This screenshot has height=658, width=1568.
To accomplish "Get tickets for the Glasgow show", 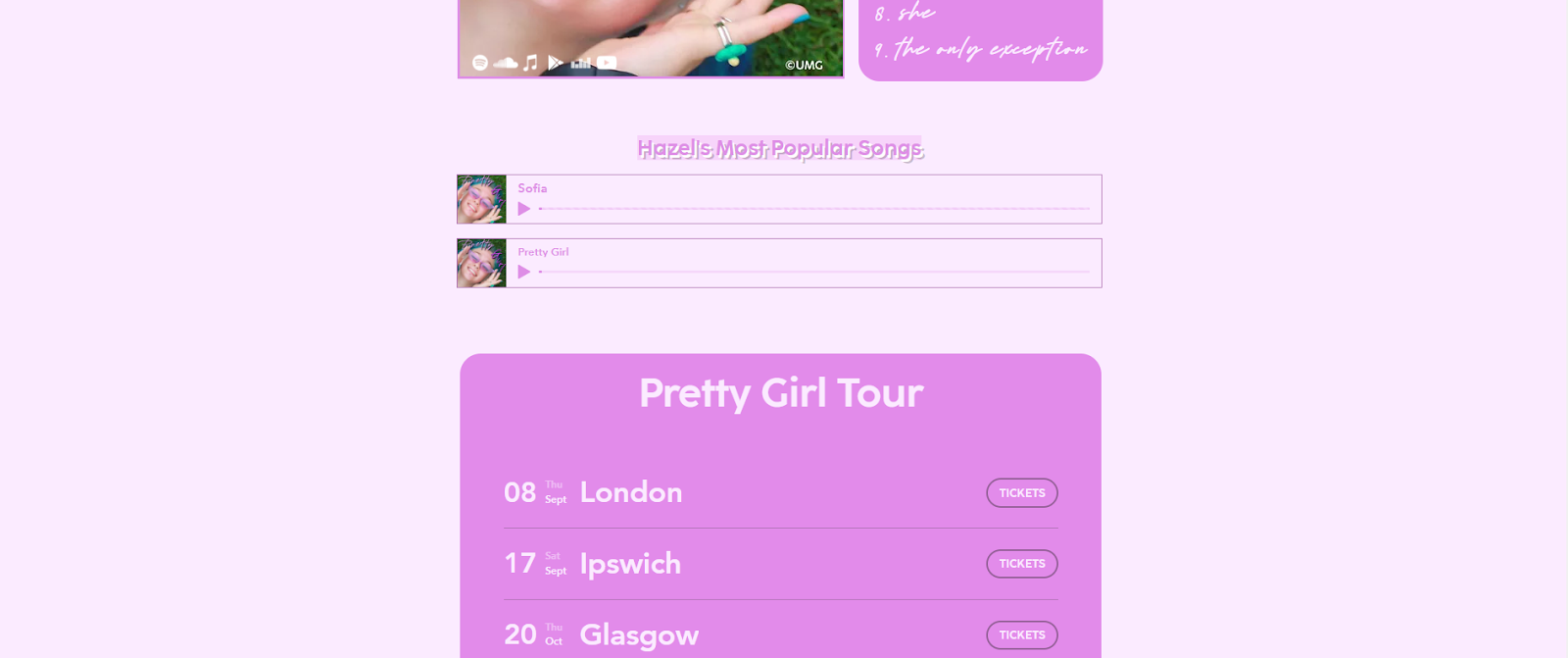I will point(1022,635).
